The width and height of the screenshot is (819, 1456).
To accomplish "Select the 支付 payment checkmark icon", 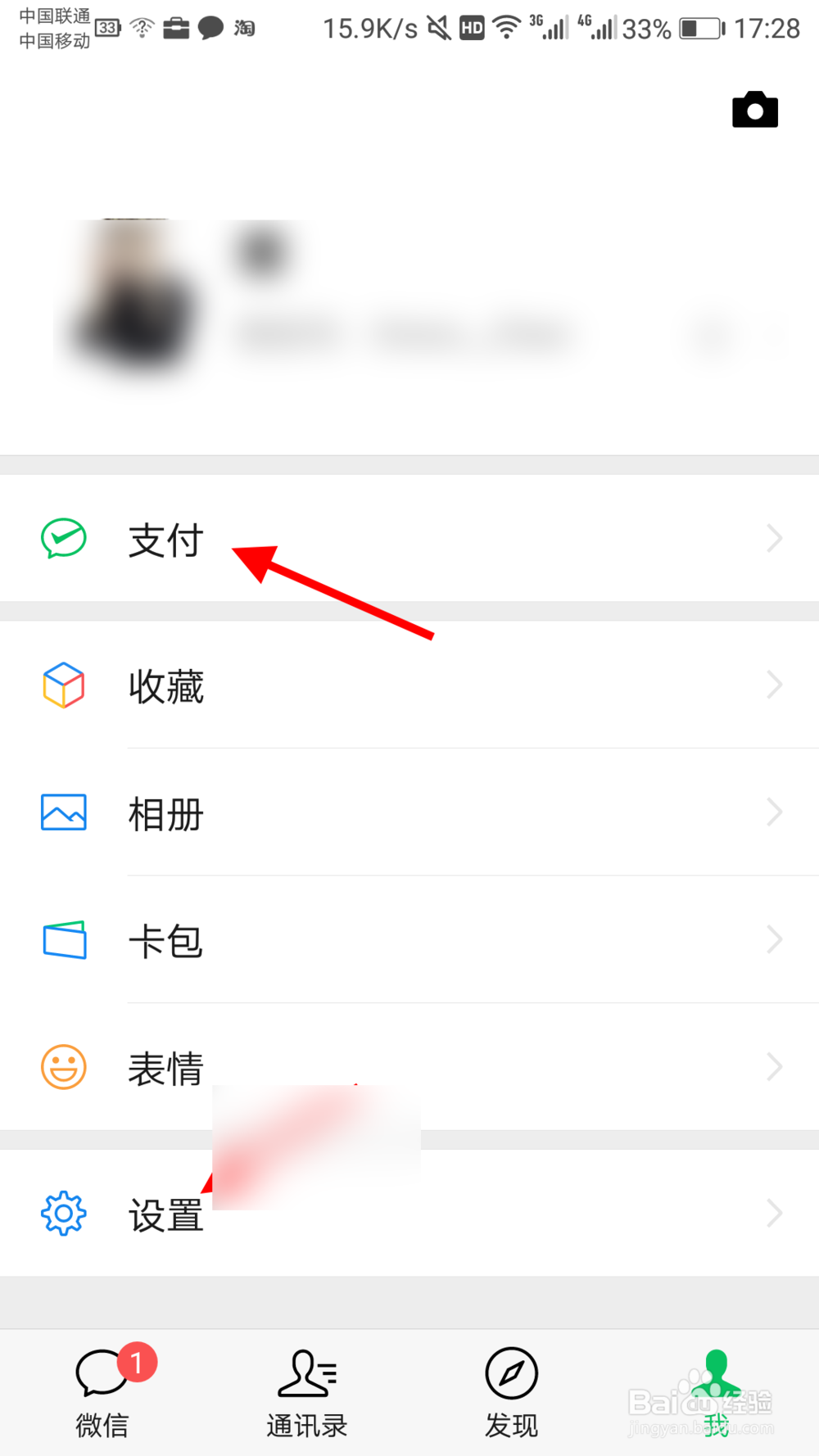I will point(63,538).
